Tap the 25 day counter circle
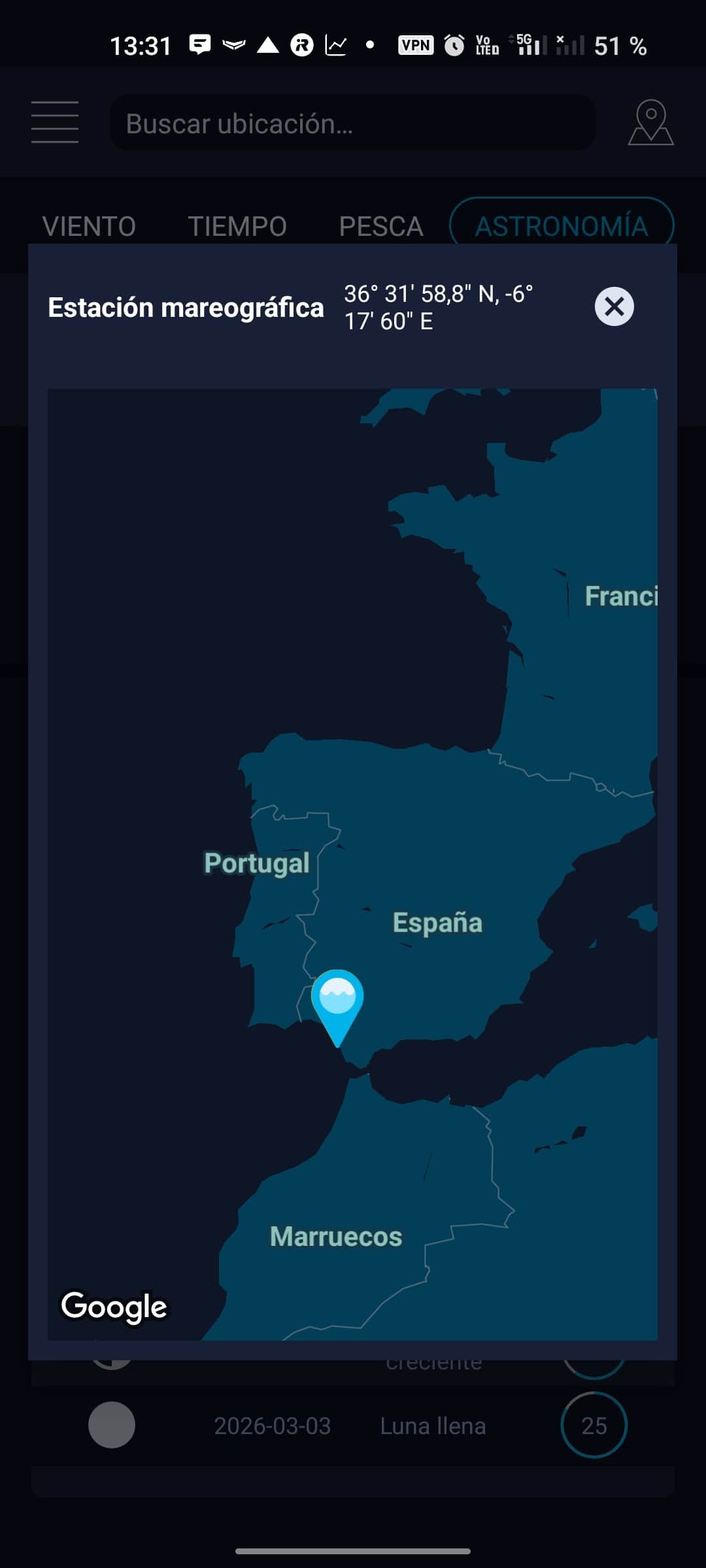Image resolution: width=706 pixels, height=1568 pixels. (x=594, y=1425)
